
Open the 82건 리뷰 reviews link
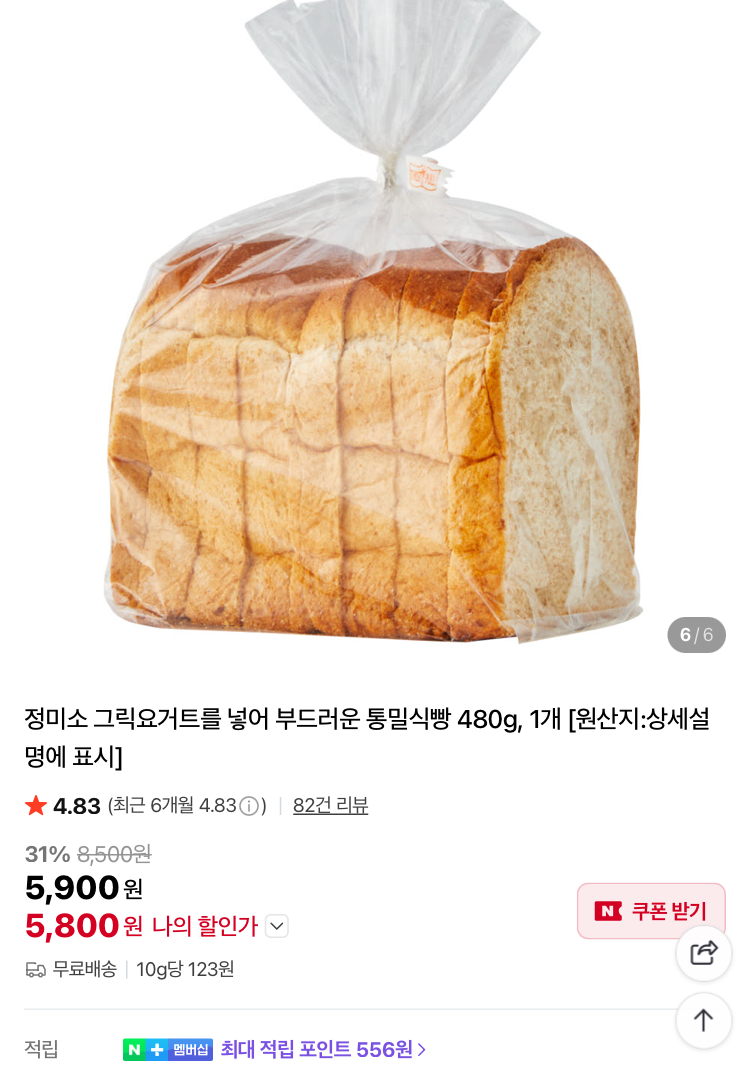click(x=330, y=806)
